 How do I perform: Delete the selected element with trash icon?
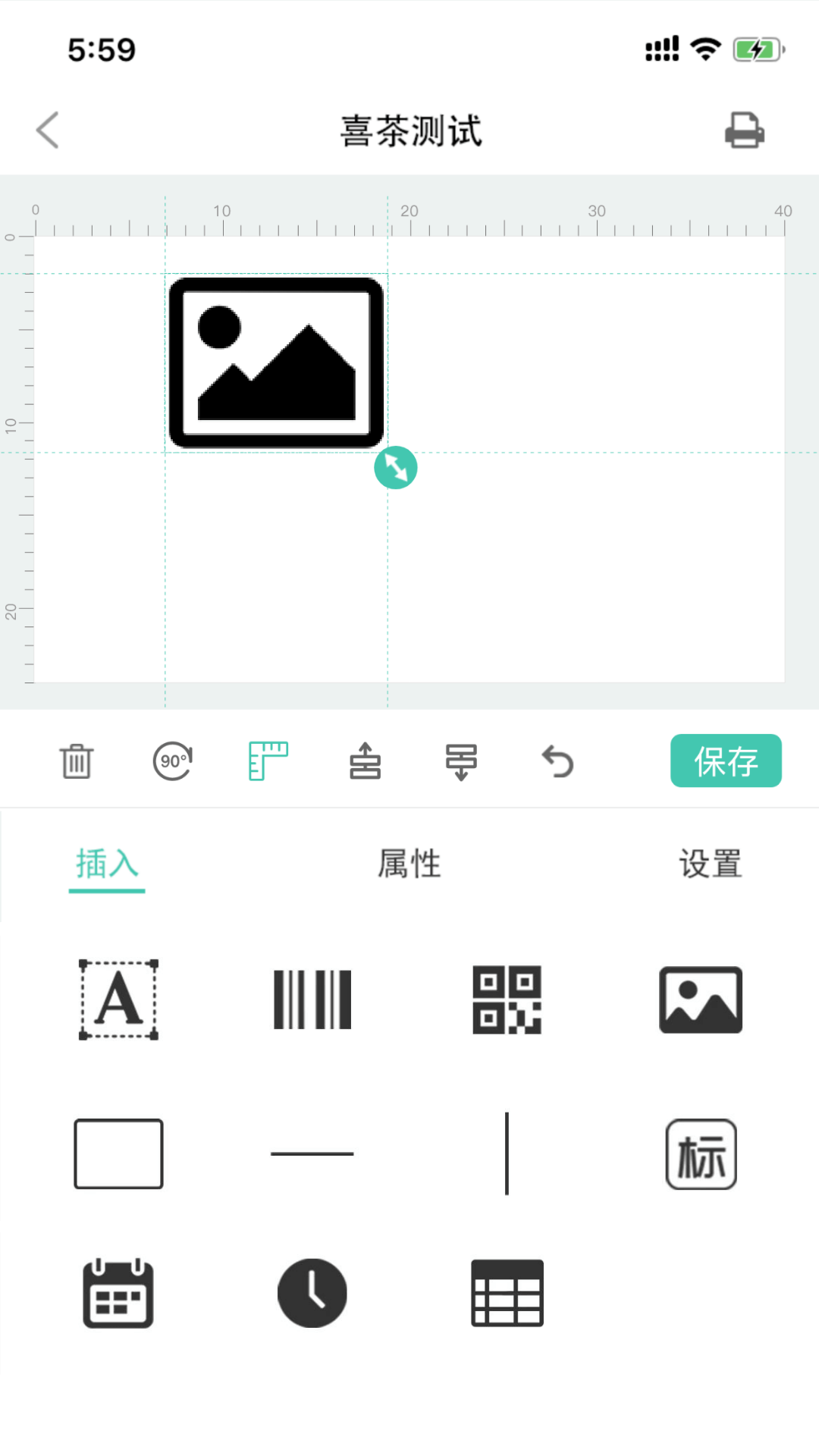(76, 761)
